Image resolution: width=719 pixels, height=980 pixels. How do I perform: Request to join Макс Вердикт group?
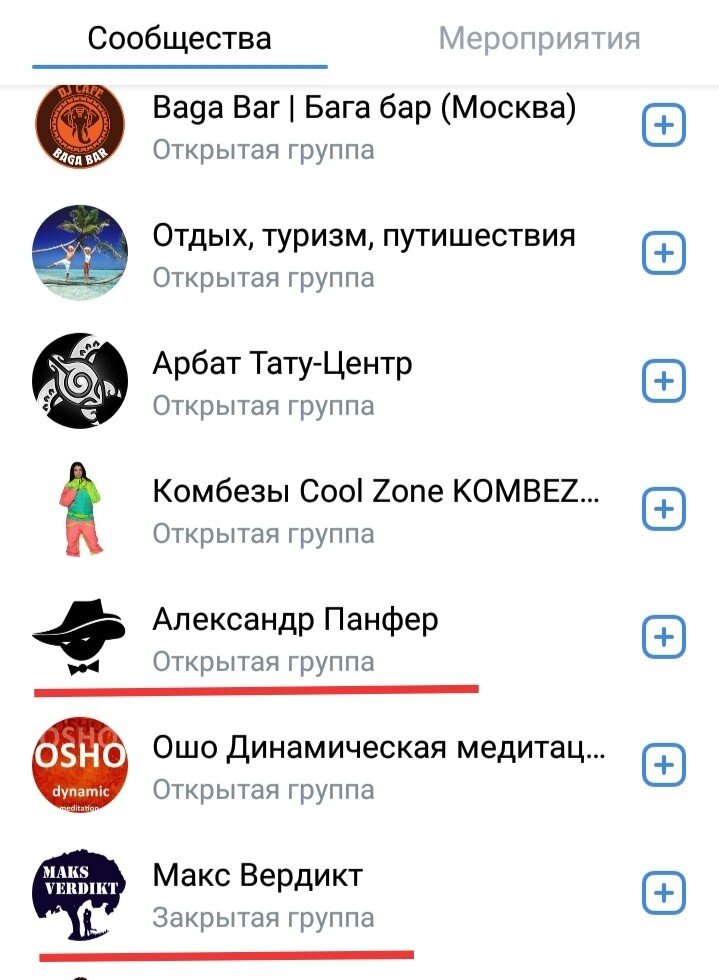pyautogui.click(x=663, y=893)
